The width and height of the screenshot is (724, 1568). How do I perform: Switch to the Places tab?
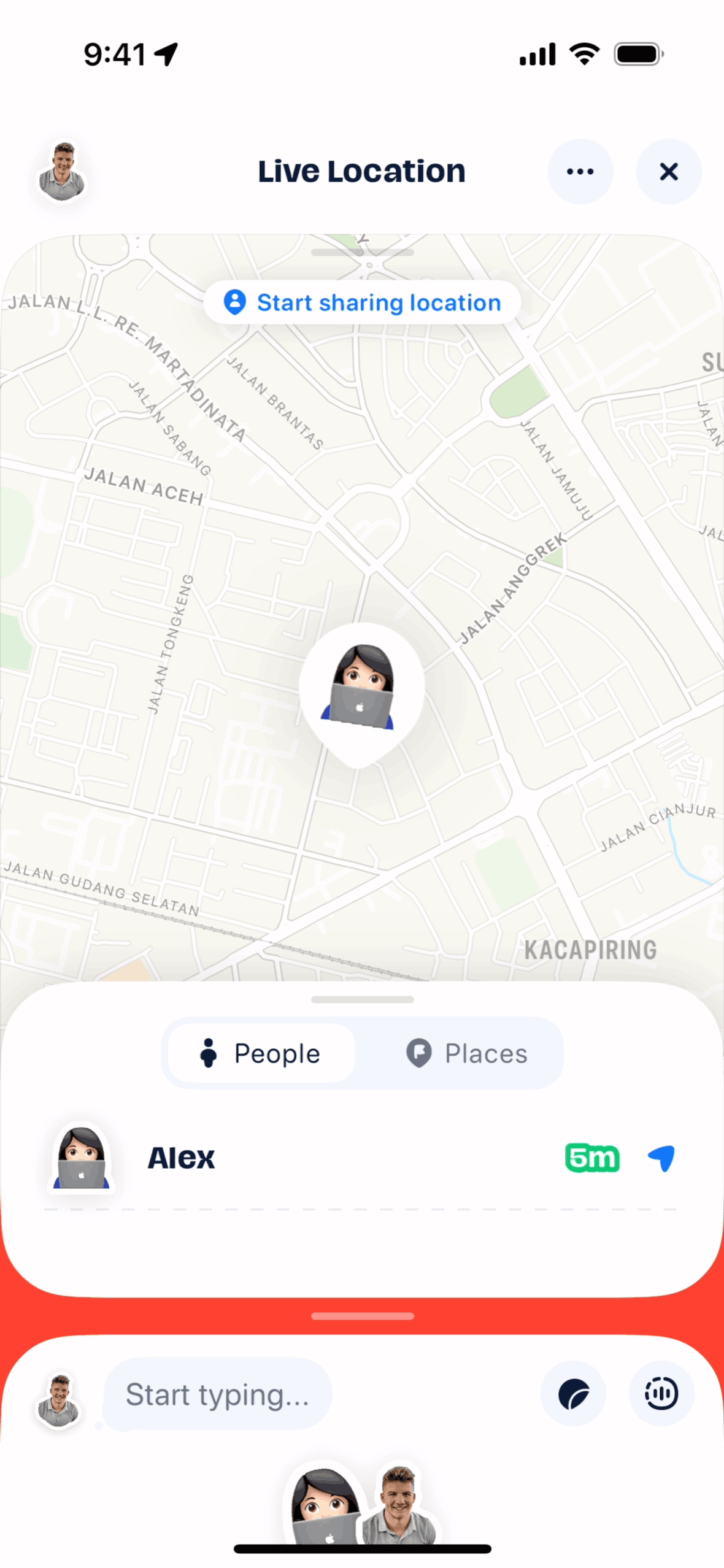coord(467,1053)
